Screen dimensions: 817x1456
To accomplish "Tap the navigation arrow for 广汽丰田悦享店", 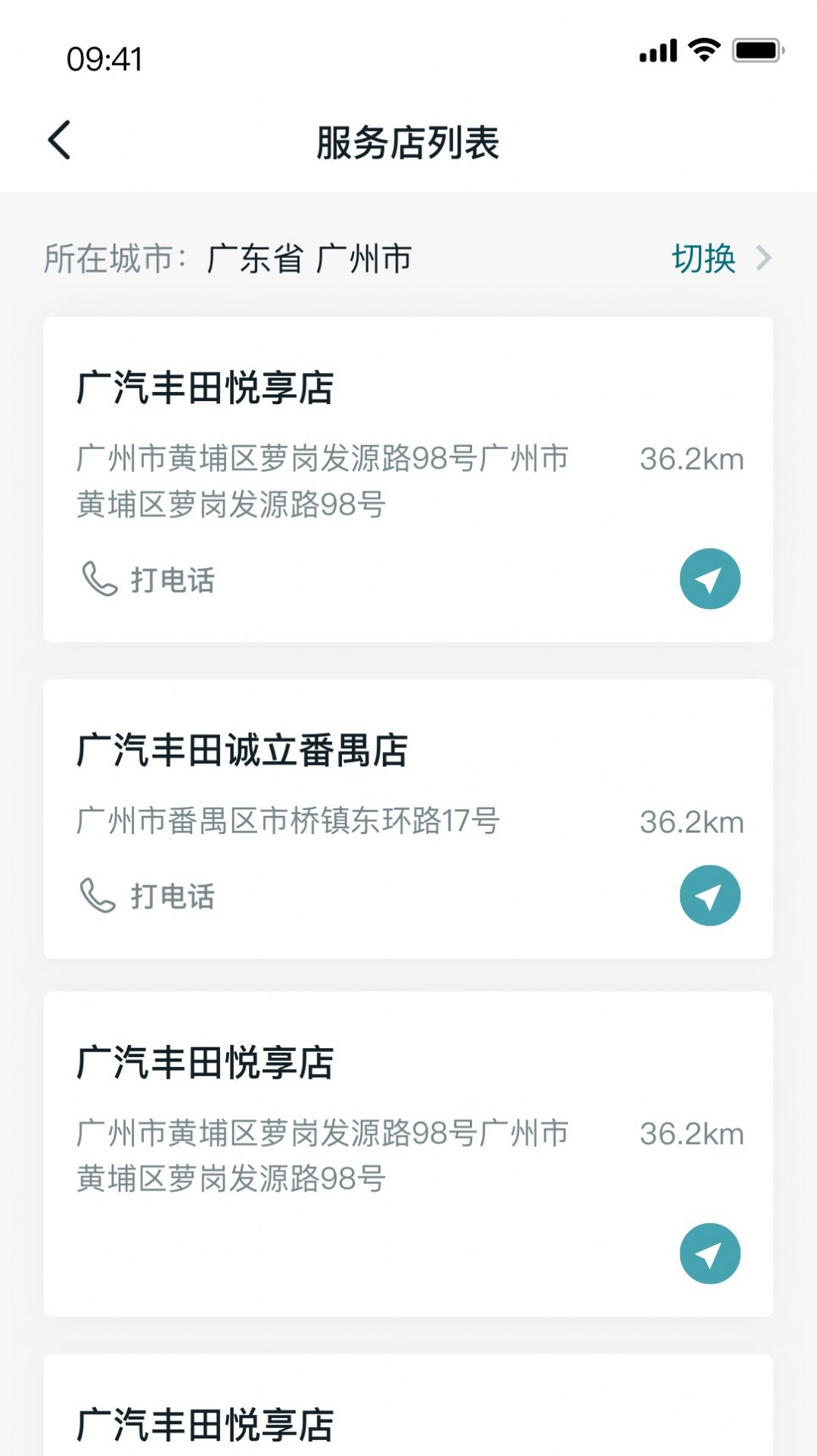I will (x=710, y=578).
